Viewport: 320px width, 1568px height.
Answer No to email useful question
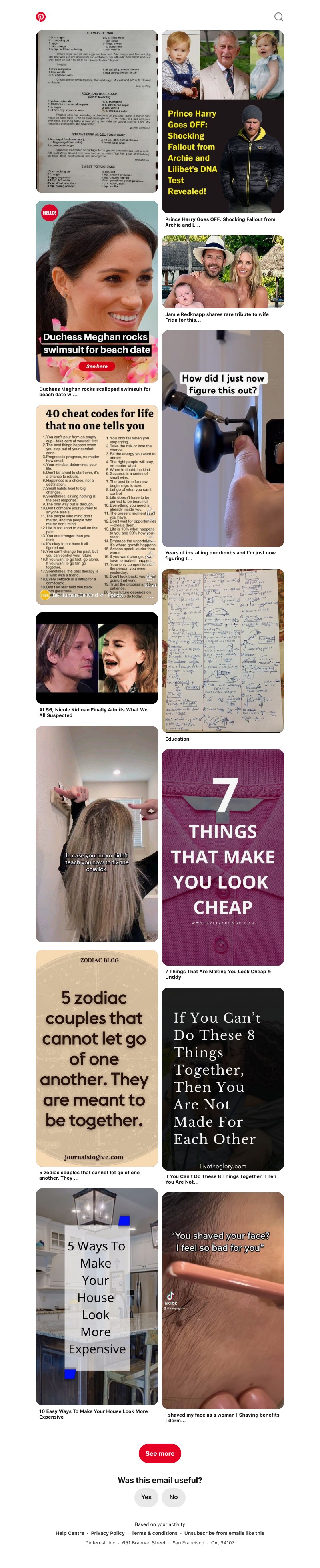(x=174, y=1497)
